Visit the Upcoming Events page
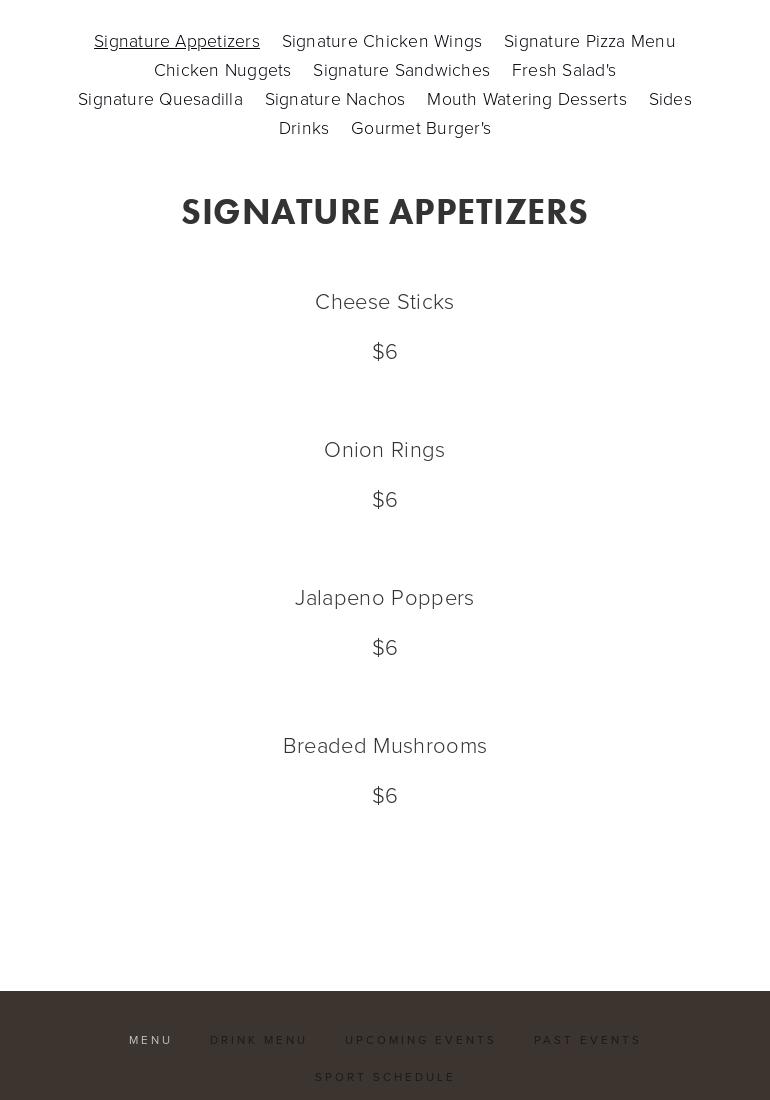Viewport: 770px width, 1100px height. coord(420,1040)
